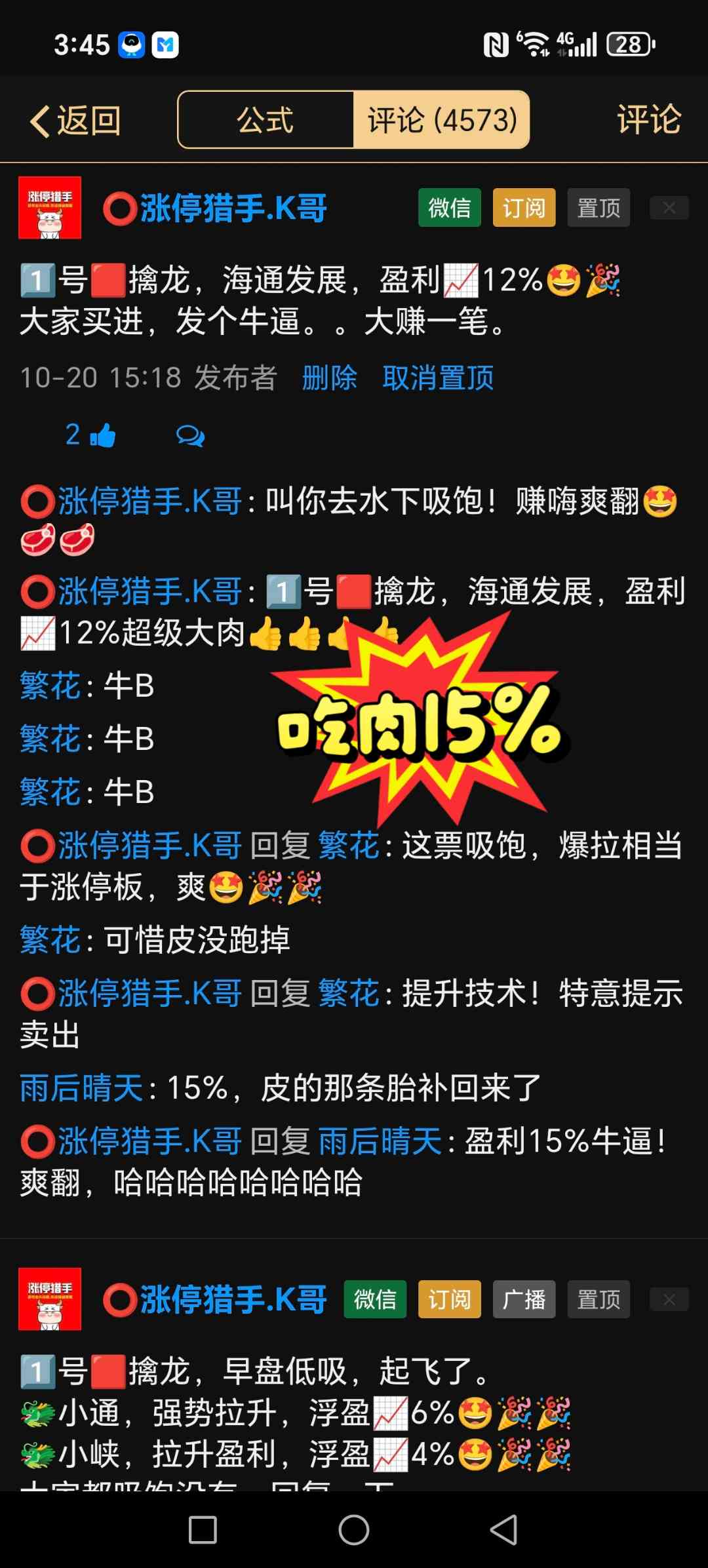Open the recent apps overview

click(203, 1531)
